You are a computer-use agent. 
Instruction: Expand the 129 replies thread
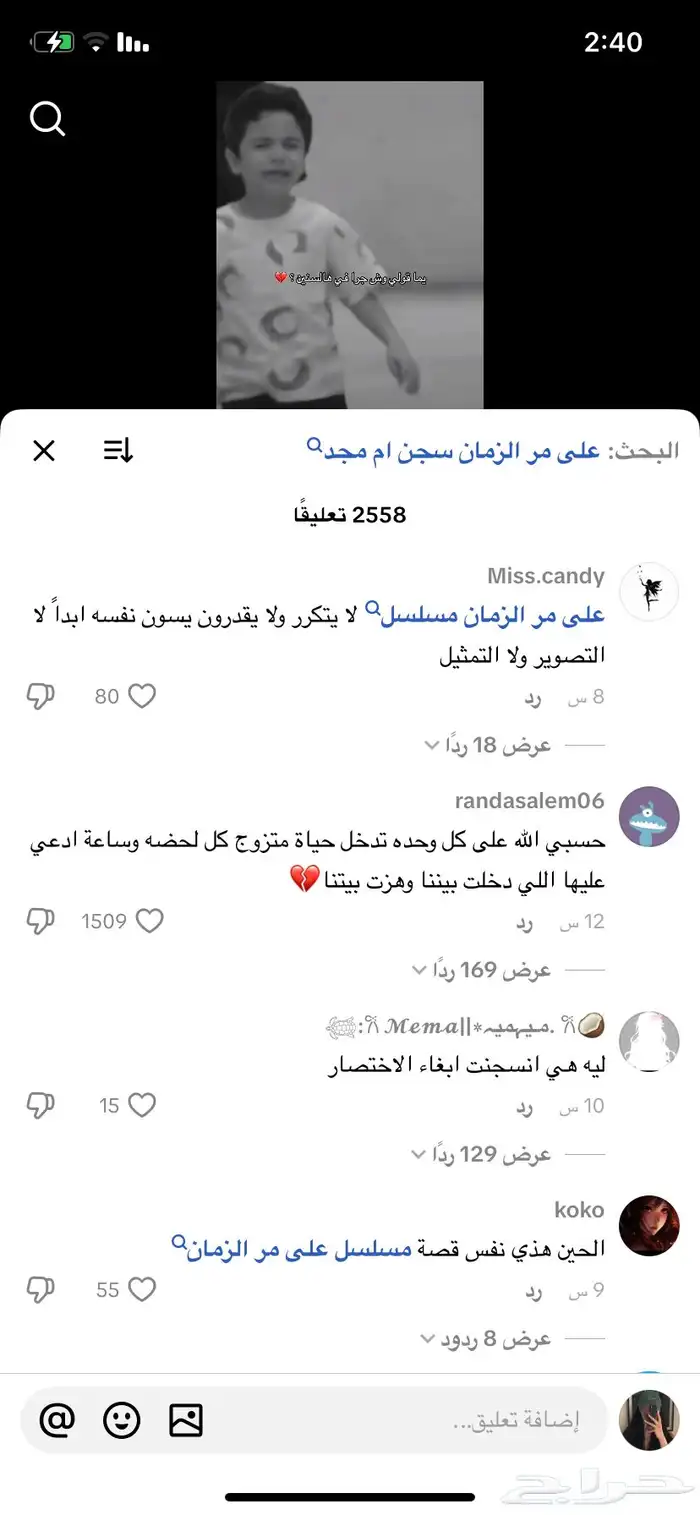click(x=485, y=1154)
